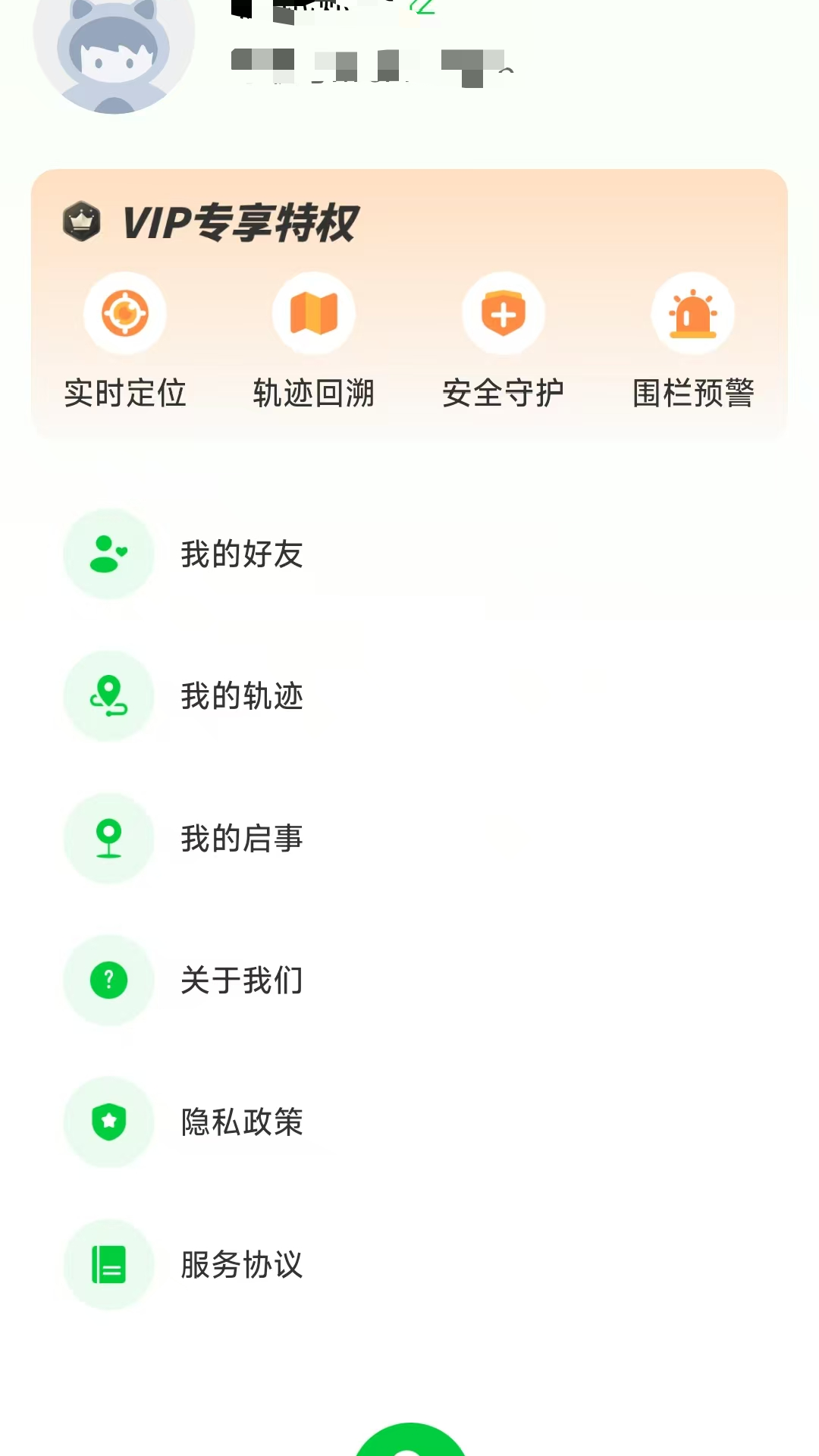Open 我的轨迹 history page
Screen dimensions: 819x1456
[242, 696]
